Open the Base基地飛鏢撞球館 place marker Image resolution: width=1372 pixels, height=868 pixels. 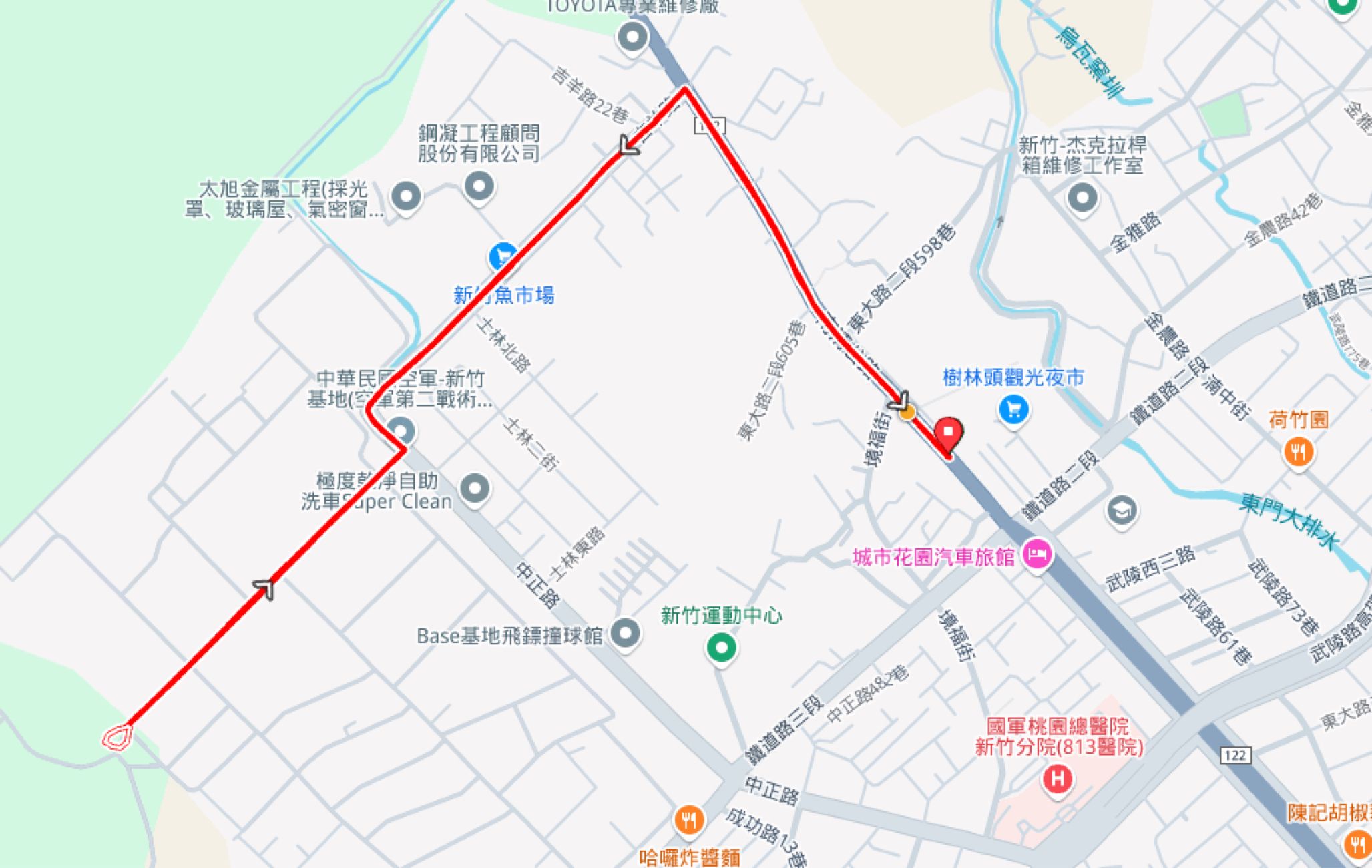[x=625, y=632]
